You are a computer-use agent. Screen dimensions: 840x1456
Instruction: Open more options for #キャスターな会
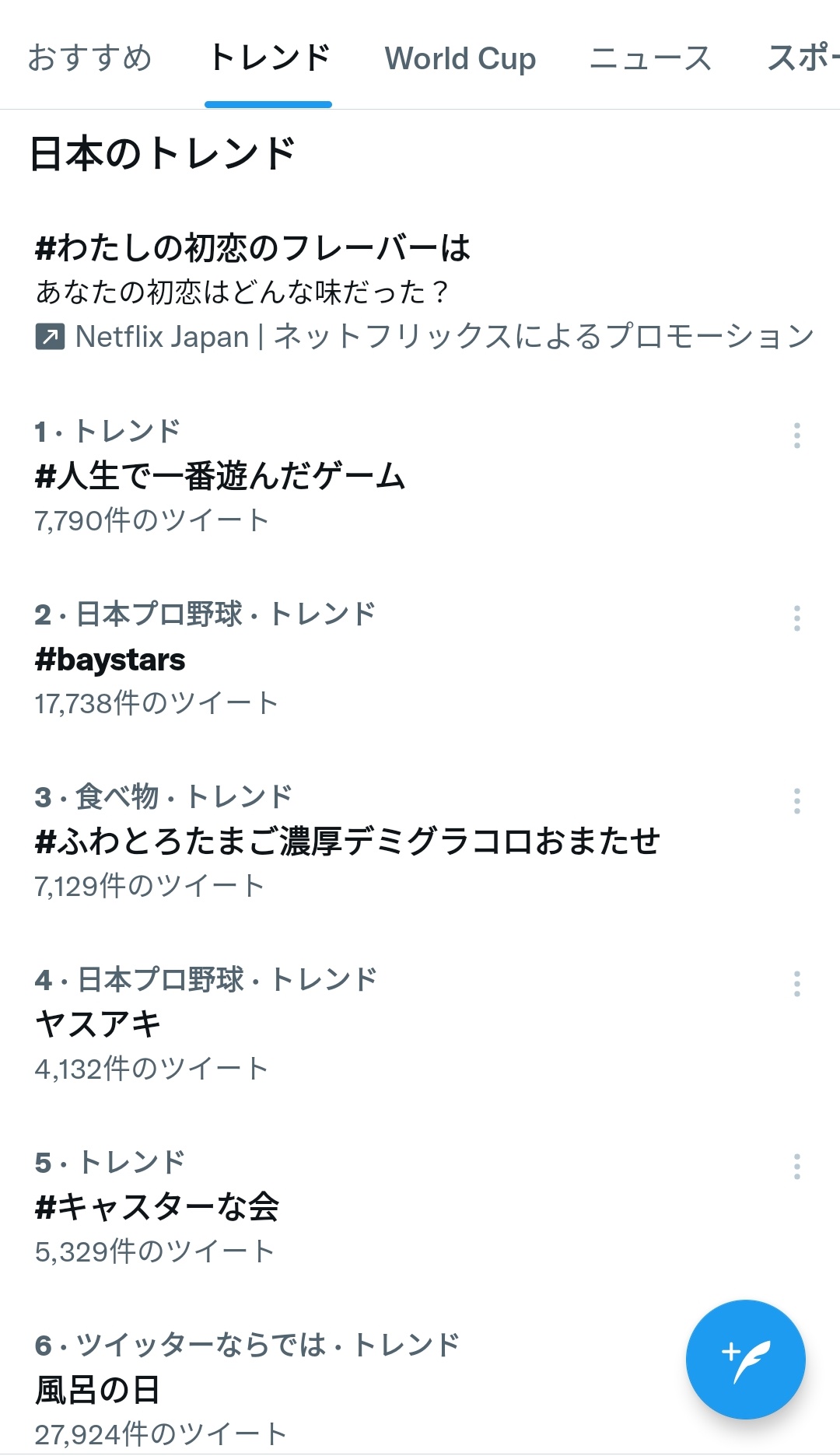796,1167
